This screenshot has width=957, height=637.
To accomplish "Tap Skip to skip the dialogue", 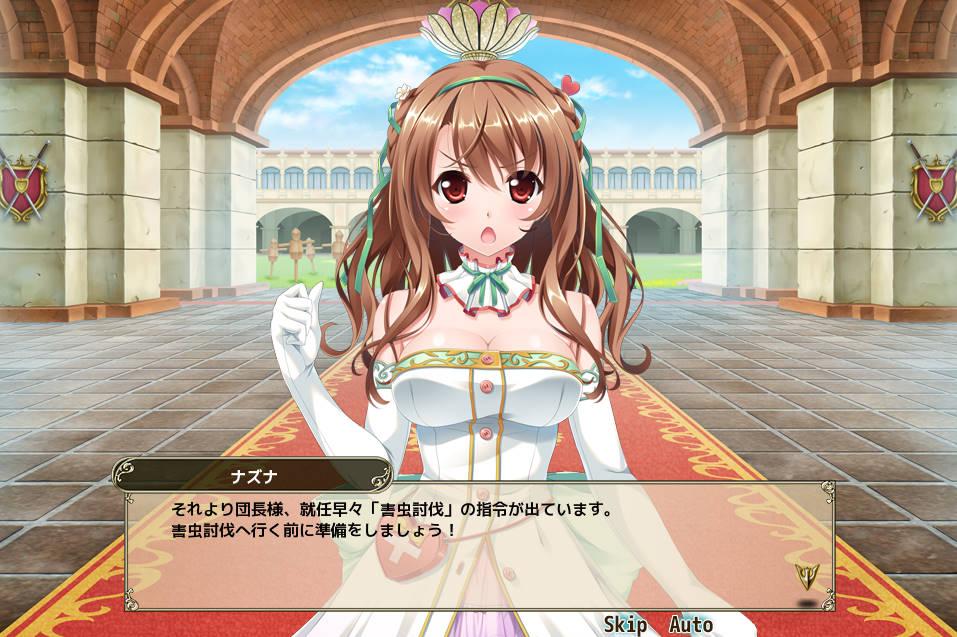I will (x=625, y=624).
